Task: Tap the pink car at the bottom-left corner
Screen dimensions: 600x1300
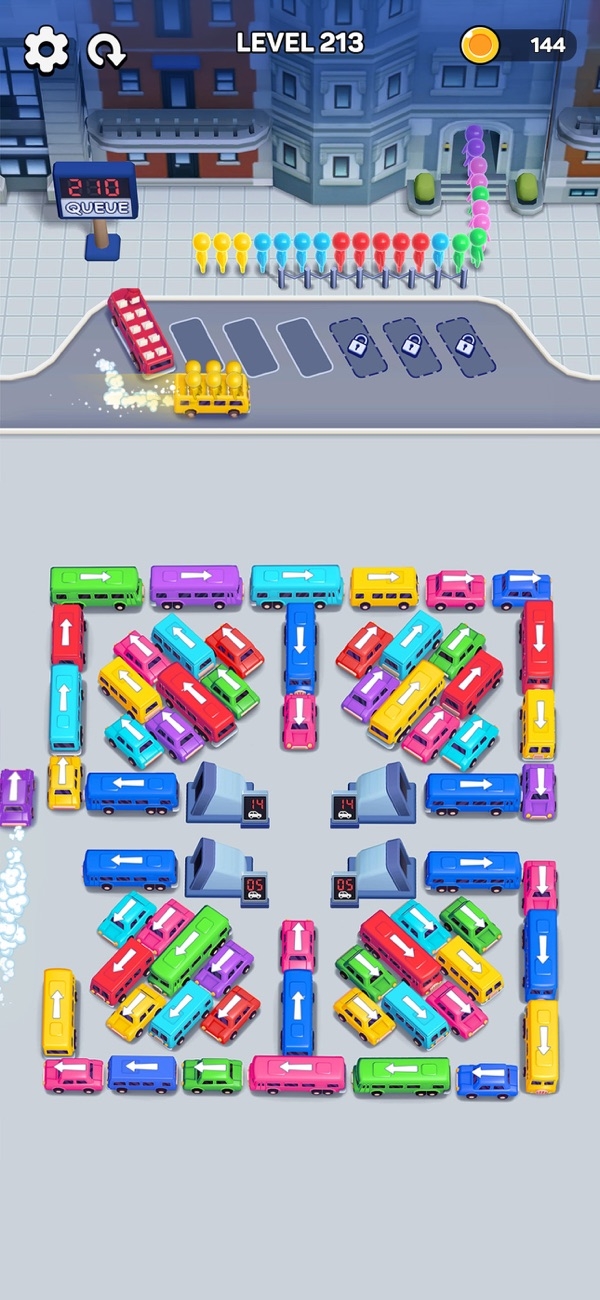Action: [x=74, y=1074]
